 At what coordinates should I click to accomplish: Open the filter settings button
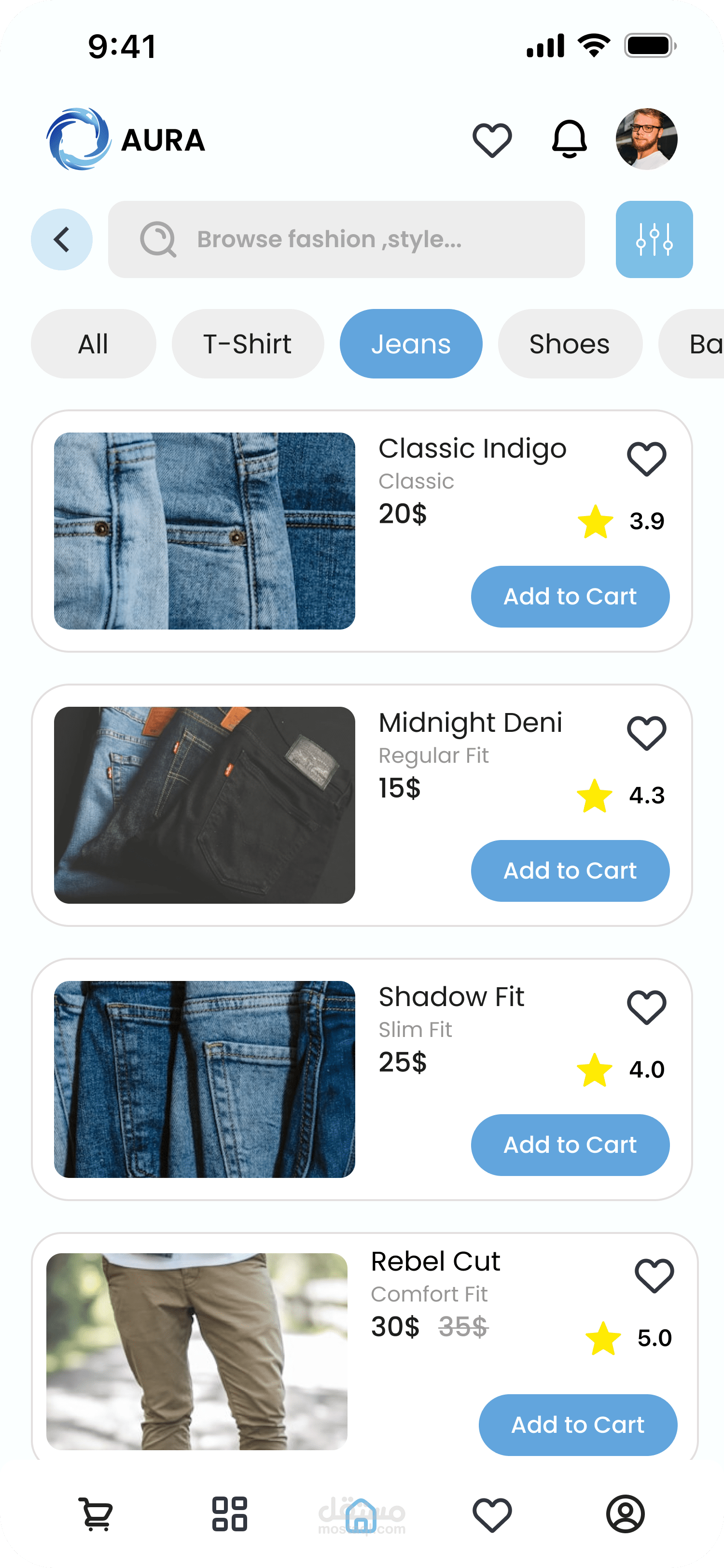(654, 239)
